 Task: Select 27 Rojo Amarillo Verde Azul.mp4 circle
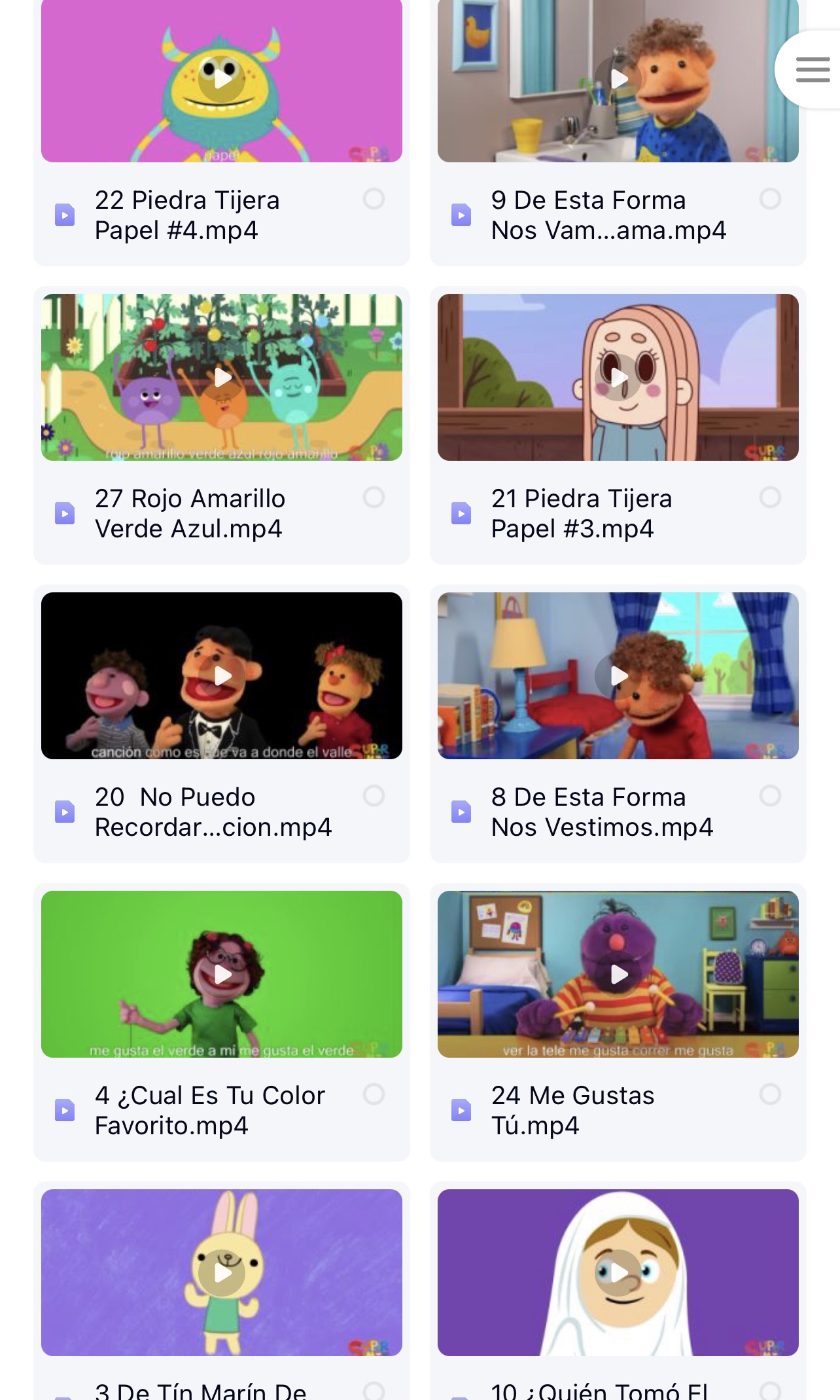click(x=374, y=497)
